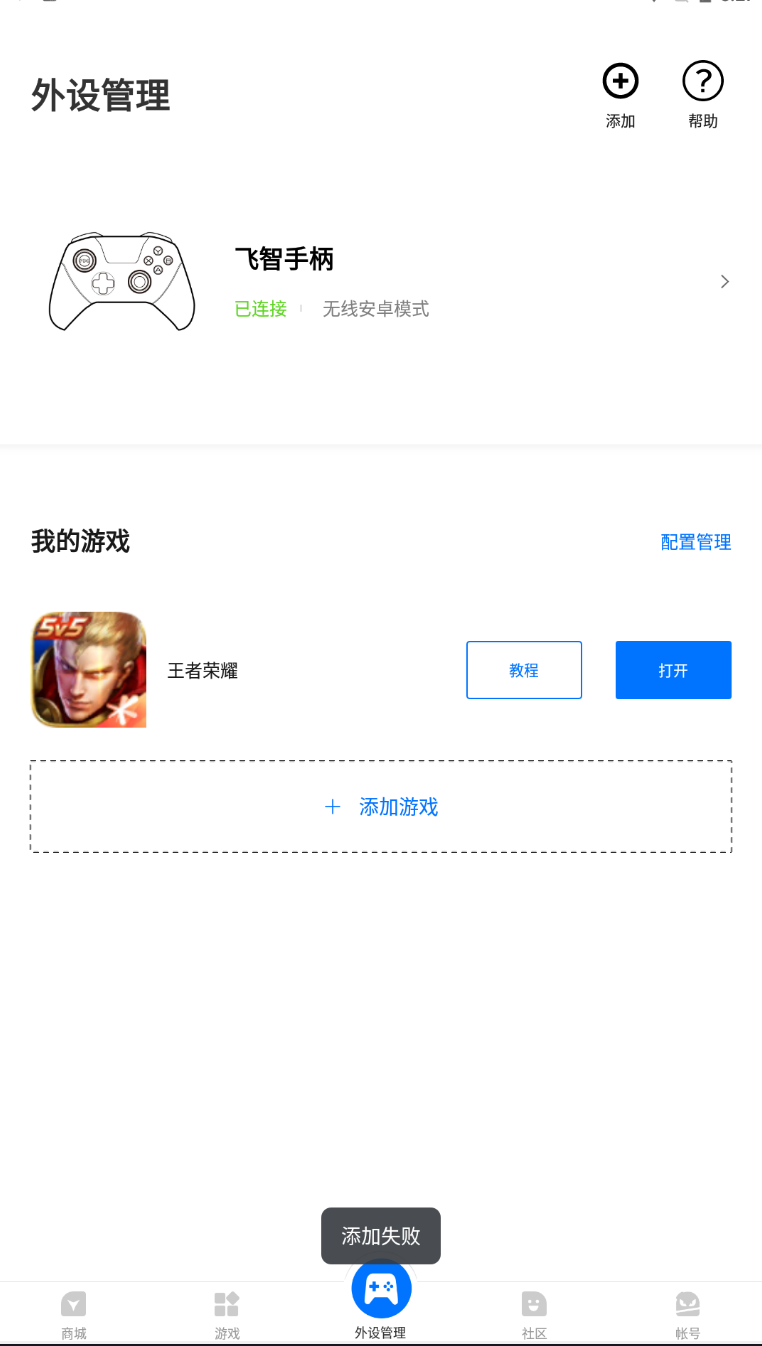Image resolution: width=762 pixels, height=1346 pixels.
Task: Select the 外设管理 tab
Action: tap(381, 1300)
